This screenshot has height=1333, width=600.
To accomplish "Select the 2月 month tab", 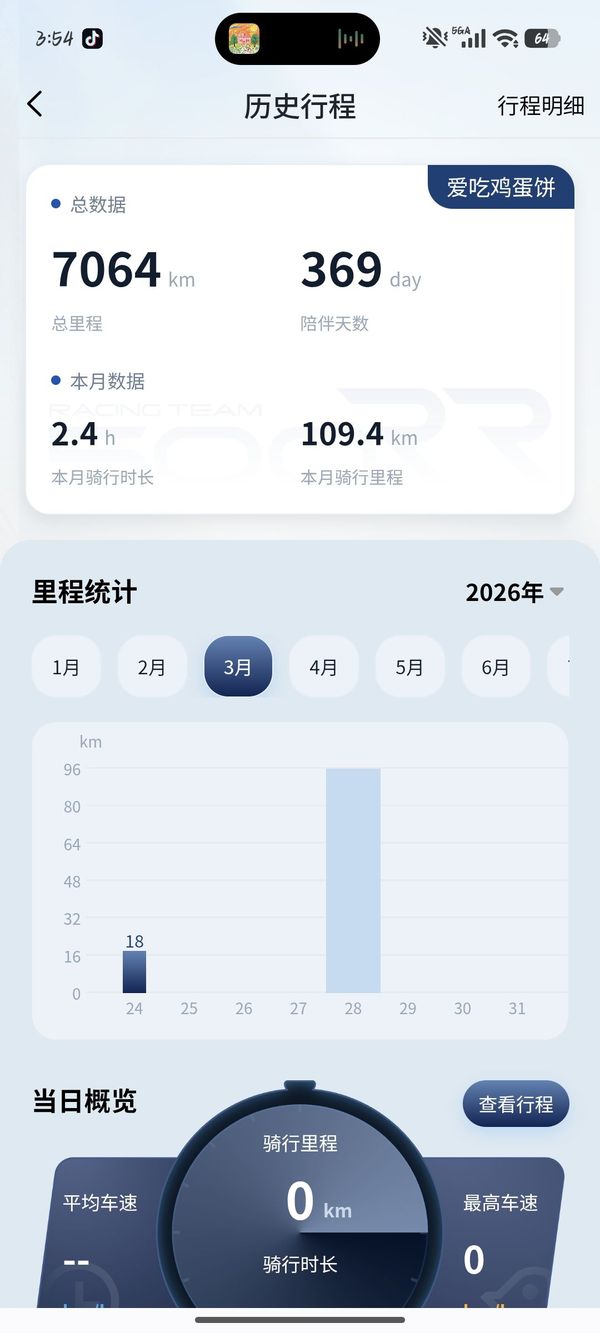I will coord(152,667).
